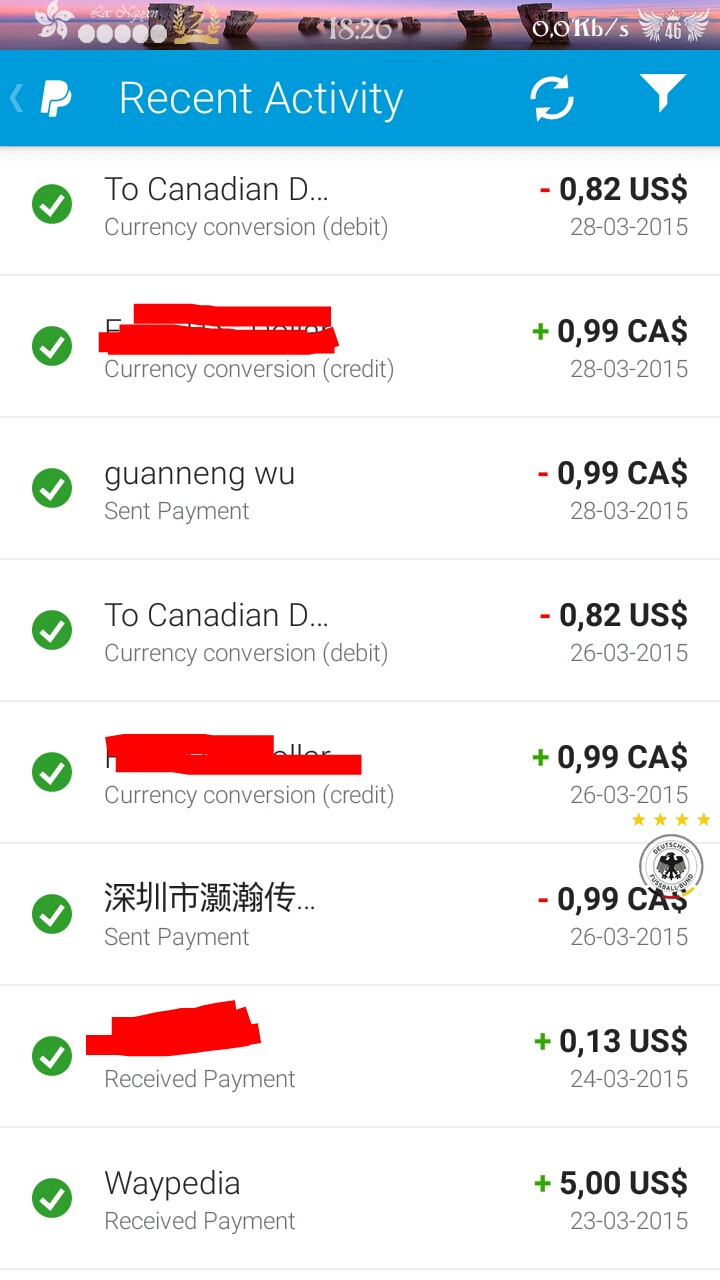Select the 26-03-2015 currency conversion debit
The image size is (720, 1280).
tap(360, 631)
